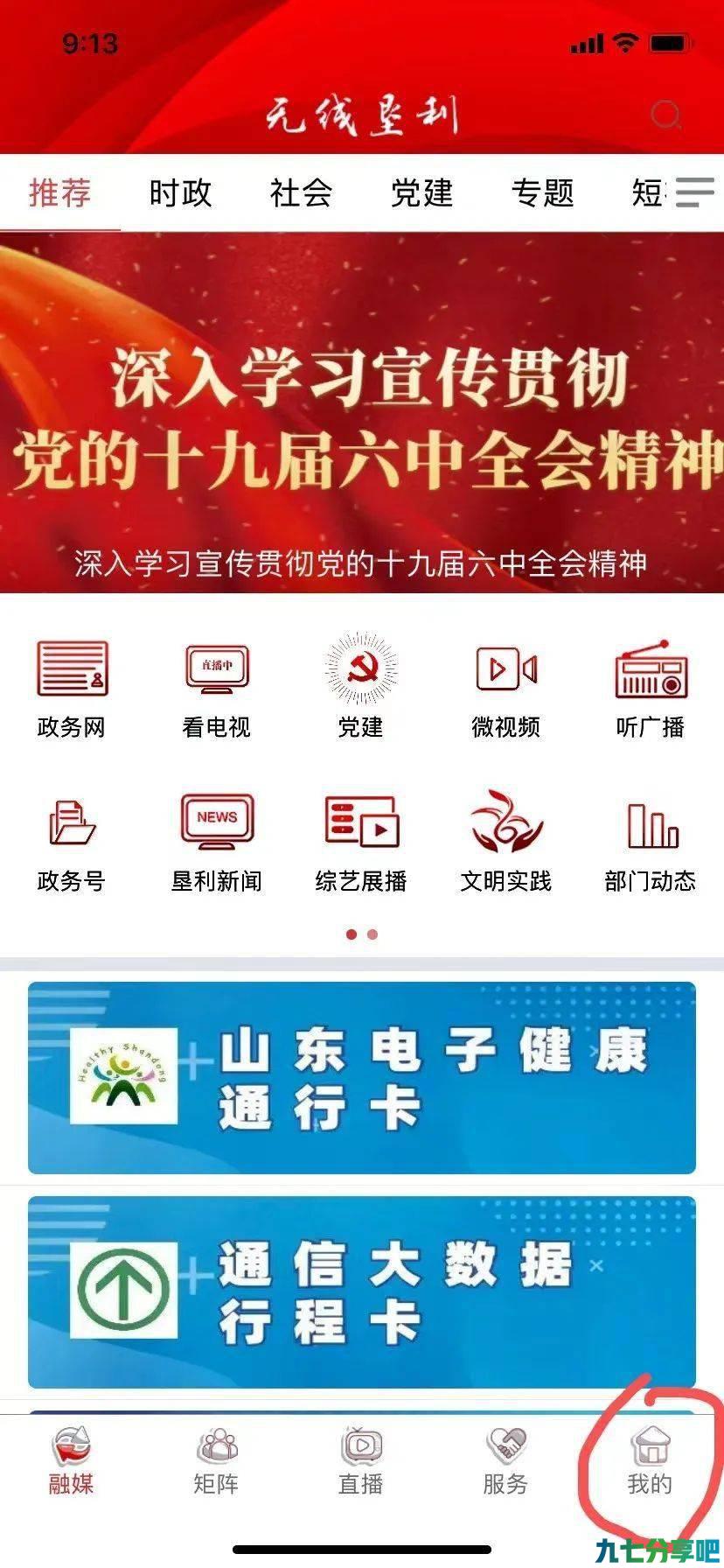This screenshot has height=1568, width=724.
Task: Open the 通信大数据行程卡 card
Action: click(362, 1292)
